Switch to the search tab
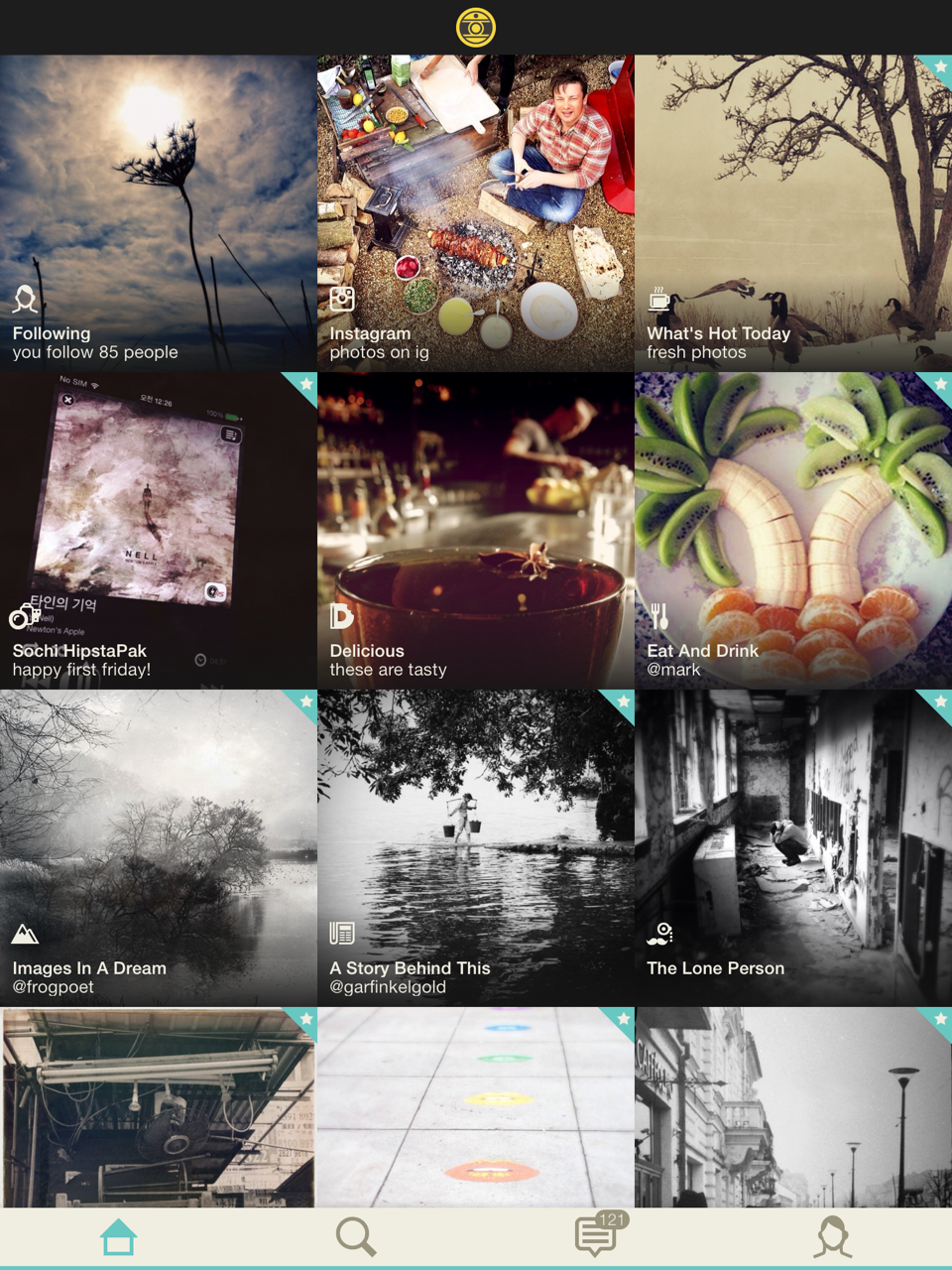The width and height of the screenshot is (952, 1270). point(356,1237)
